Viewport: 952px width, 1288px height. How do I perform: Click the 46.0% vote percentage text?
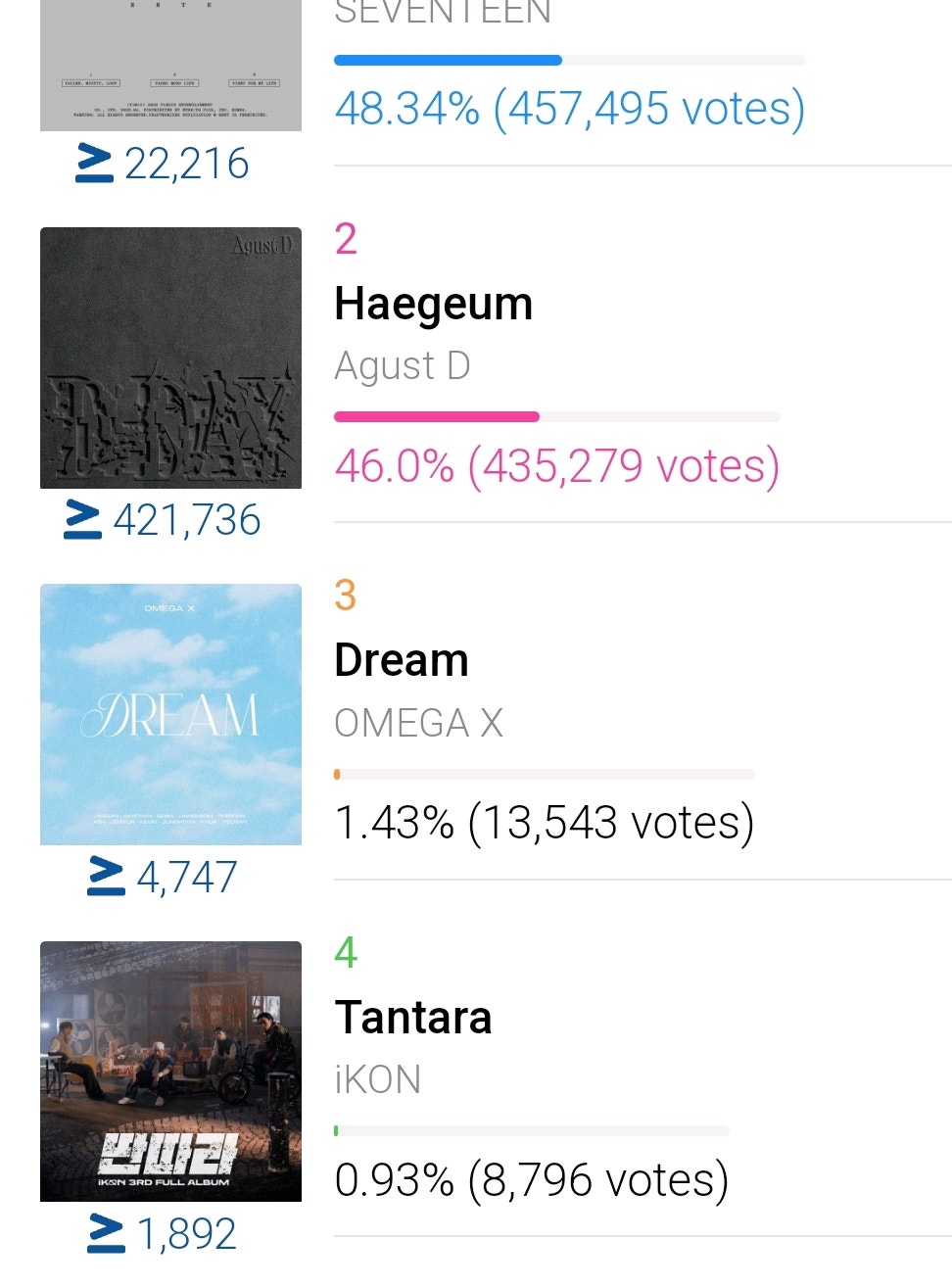point(556,466)
